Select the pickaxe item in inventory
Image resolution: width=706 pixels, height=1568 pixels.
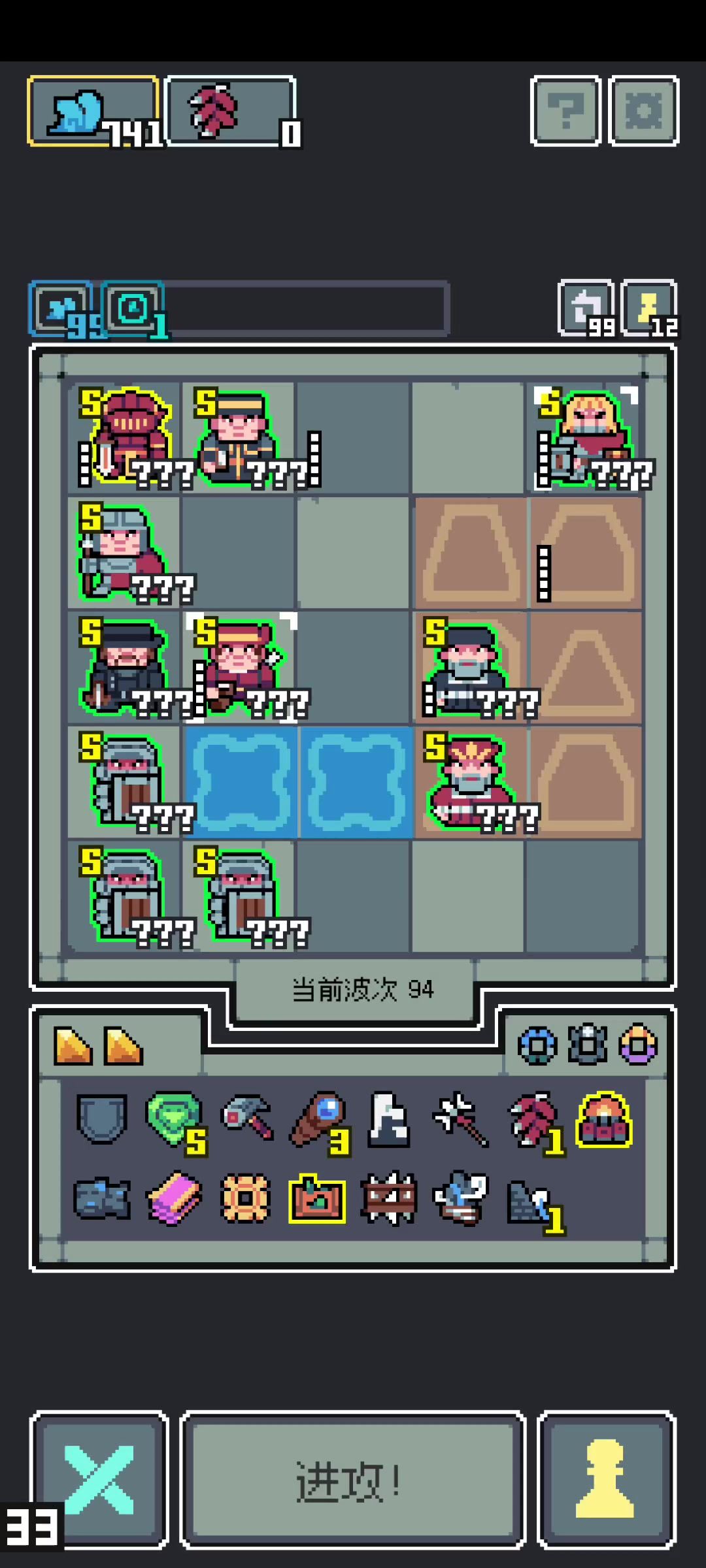248,1119
